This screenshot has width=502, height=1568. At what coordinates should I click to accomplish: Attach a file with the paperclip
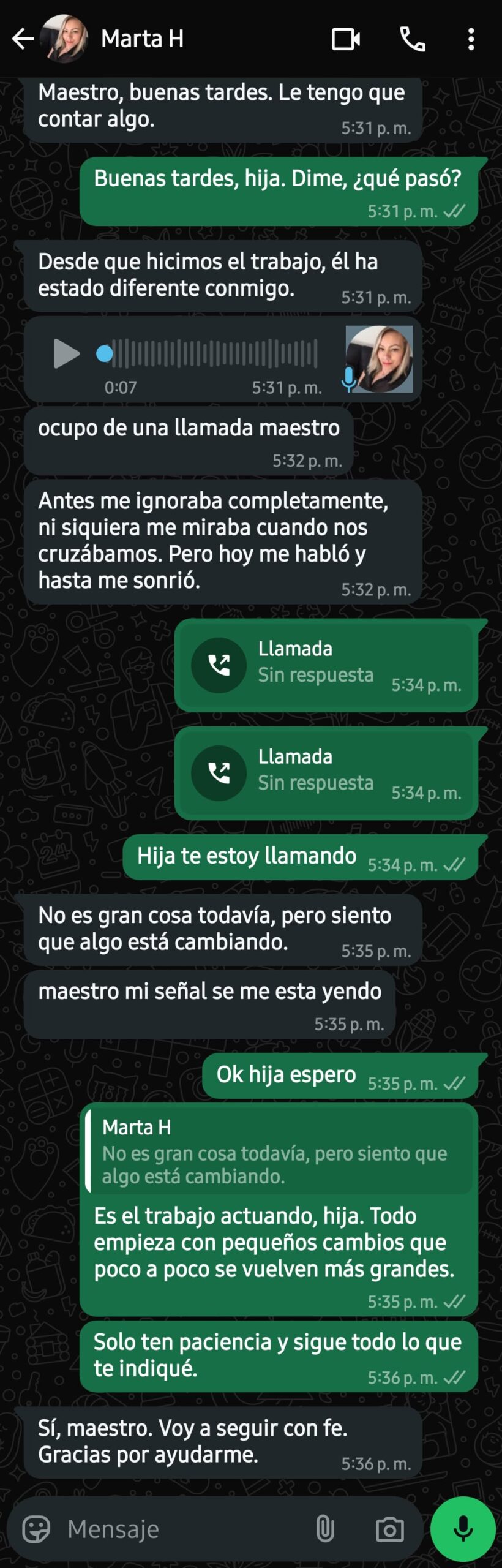point(325,1529)
